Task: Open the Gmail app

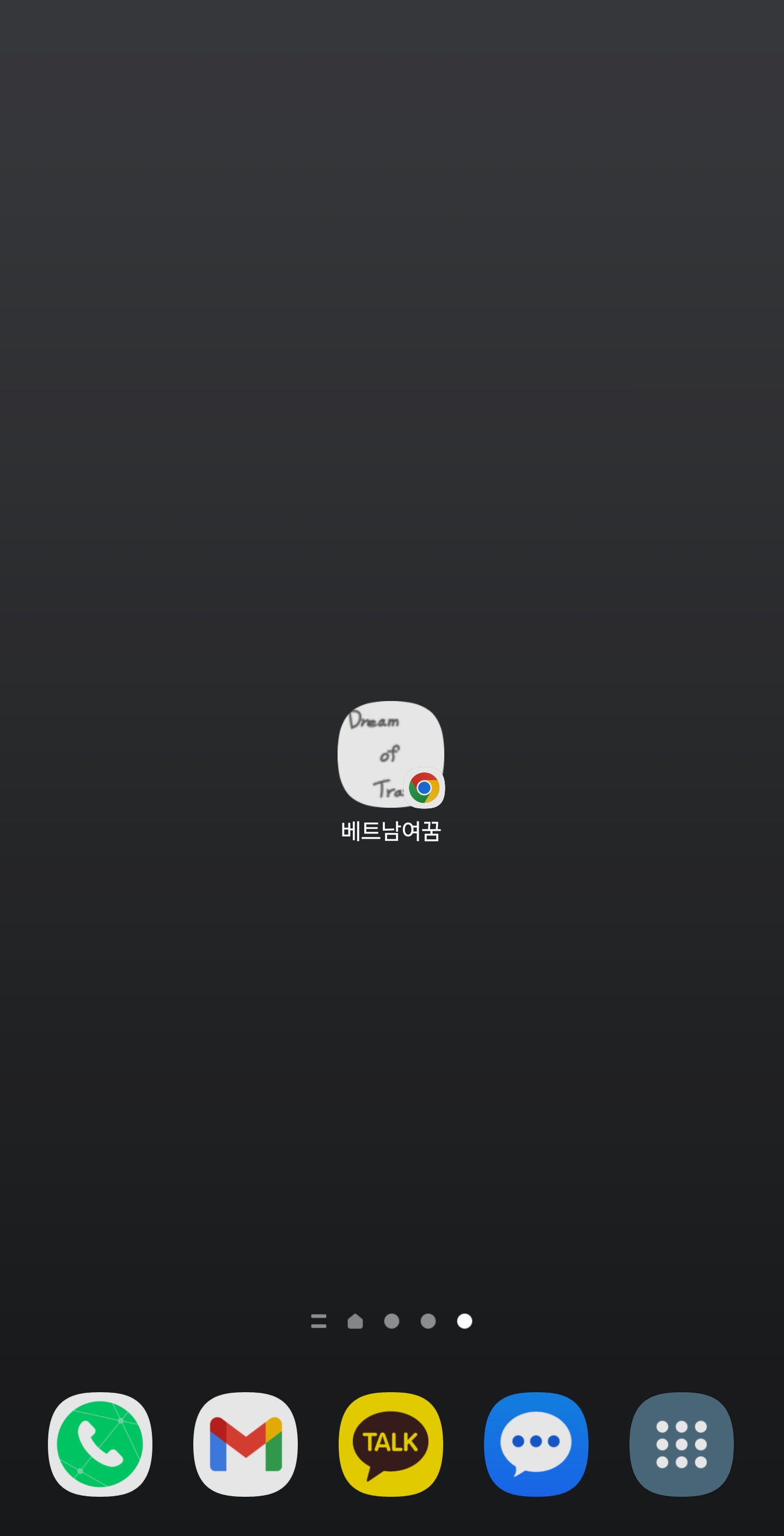Action: 246,1443
